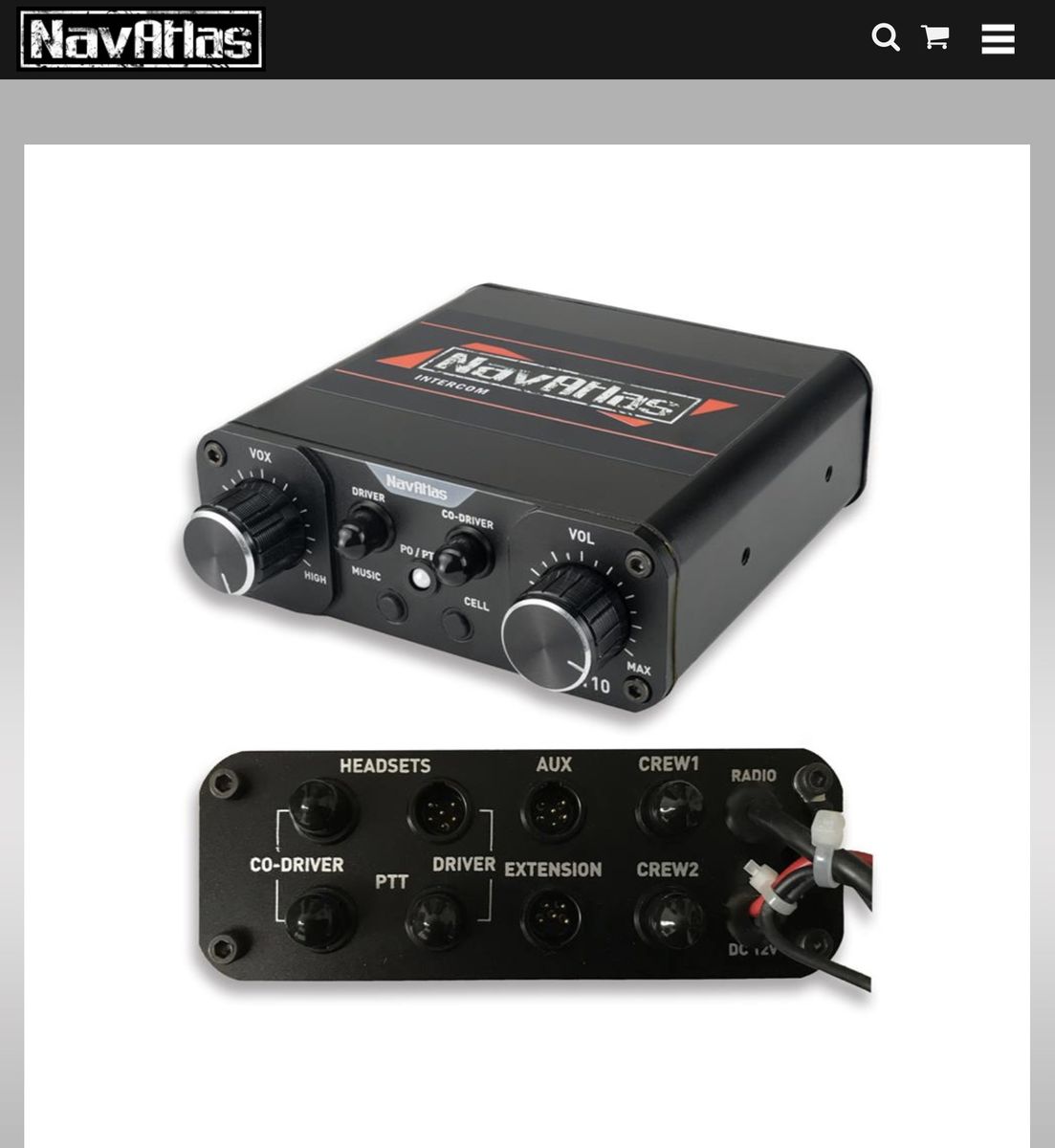Open the NavAtlas intercom product image
This screenshot has width=1055, height=1148.
coord(527,641)
